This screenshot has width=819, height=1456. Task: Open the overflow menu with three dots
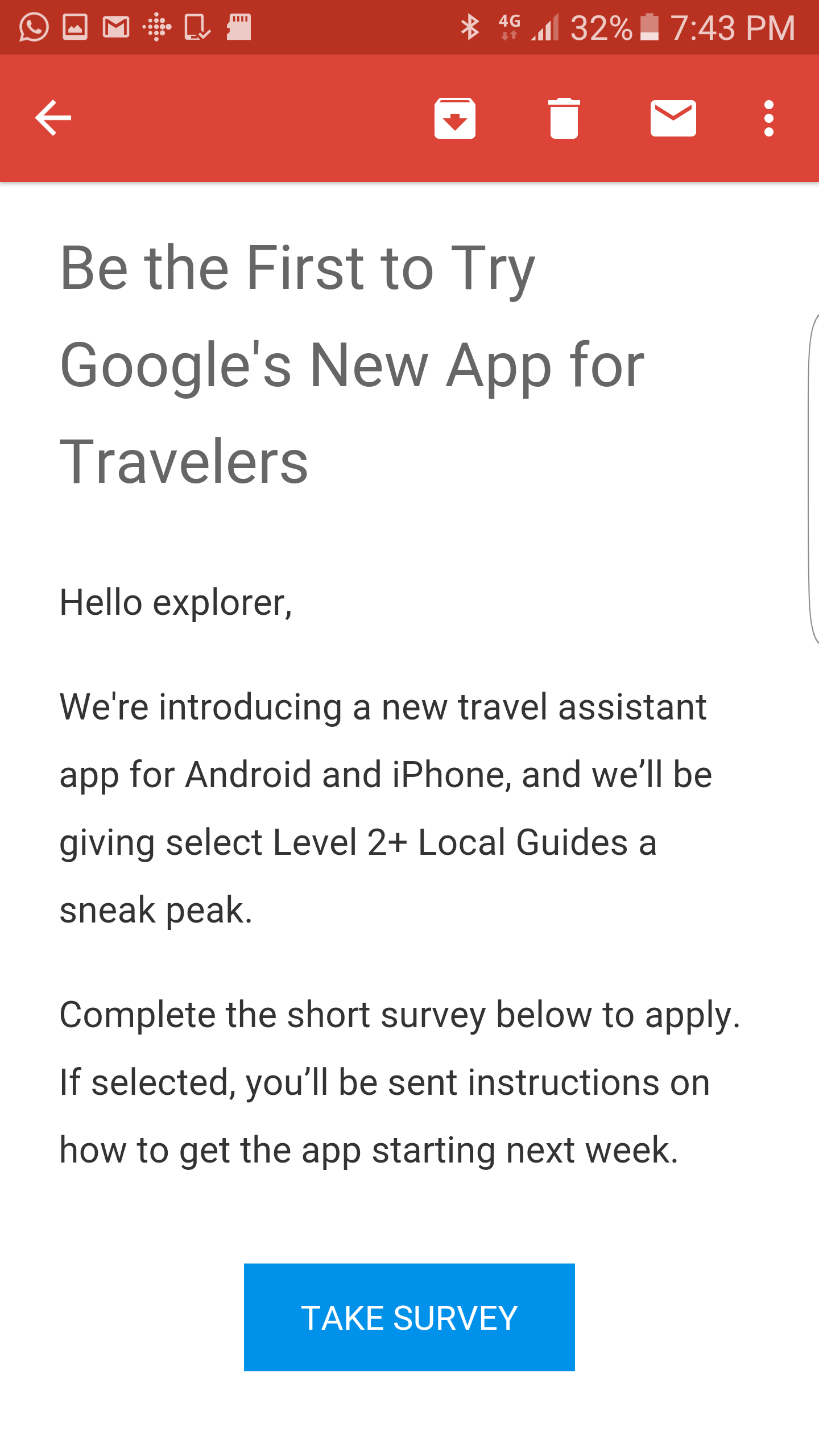(769, 118)
